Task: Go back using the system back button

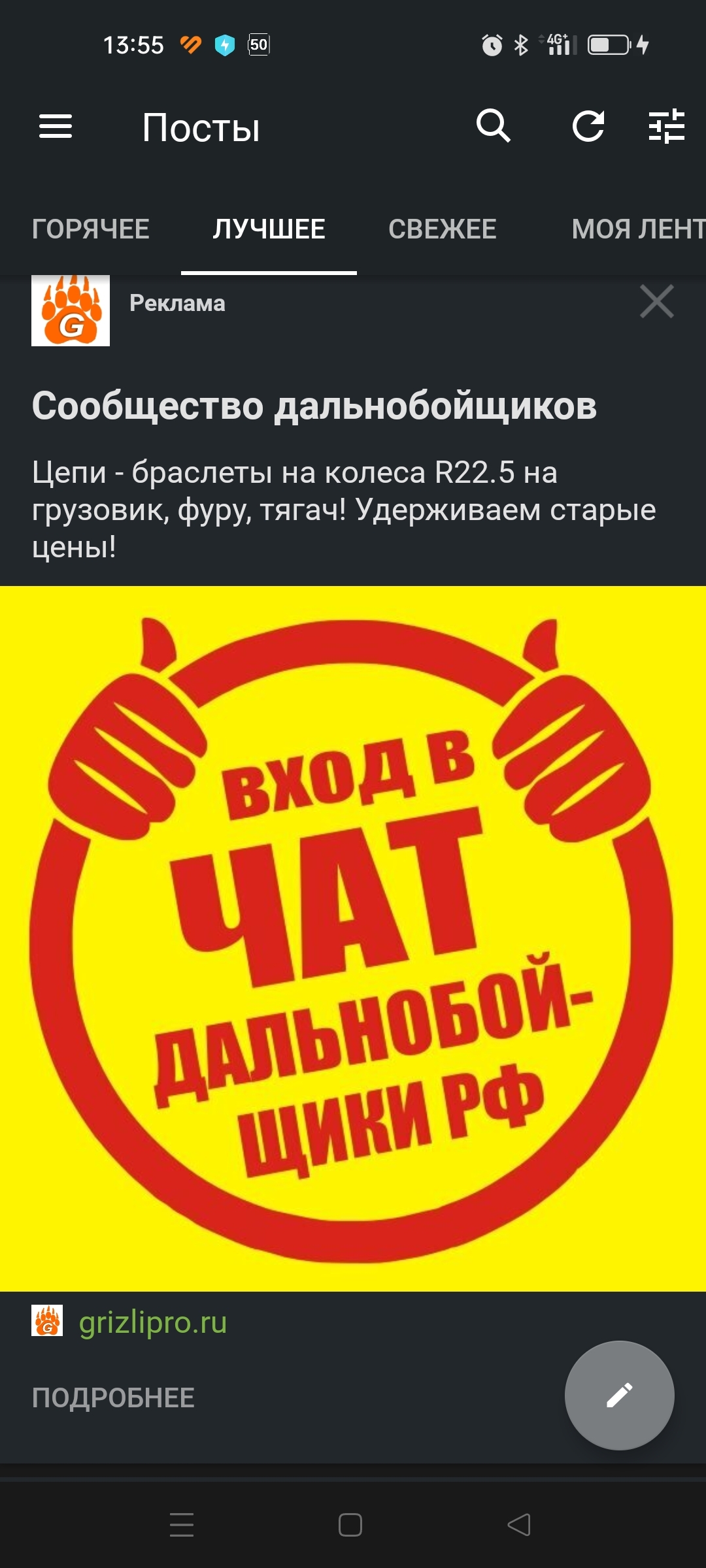Action: (x=519, y=1525)
